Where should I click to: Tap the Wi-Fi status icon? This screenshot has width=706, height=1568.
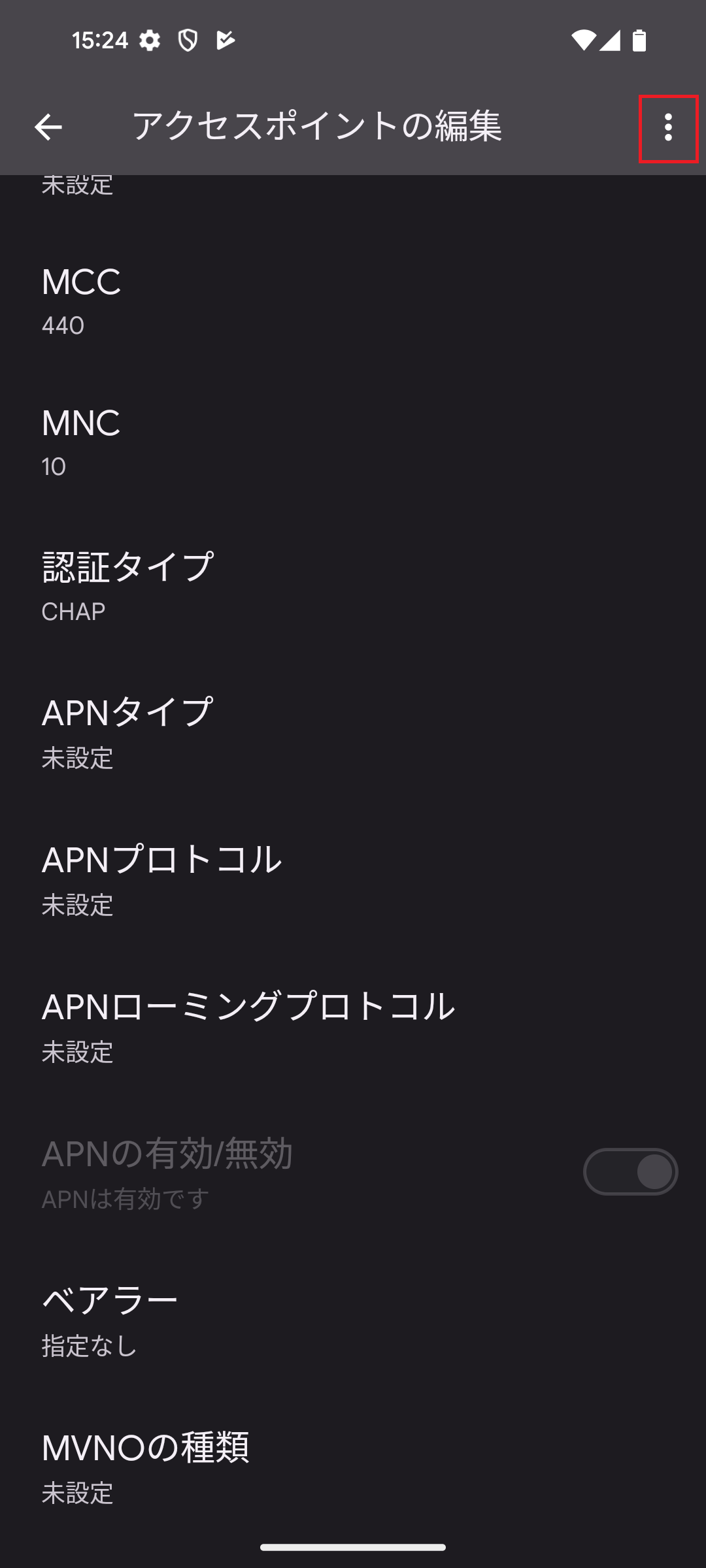click(584, 41)
